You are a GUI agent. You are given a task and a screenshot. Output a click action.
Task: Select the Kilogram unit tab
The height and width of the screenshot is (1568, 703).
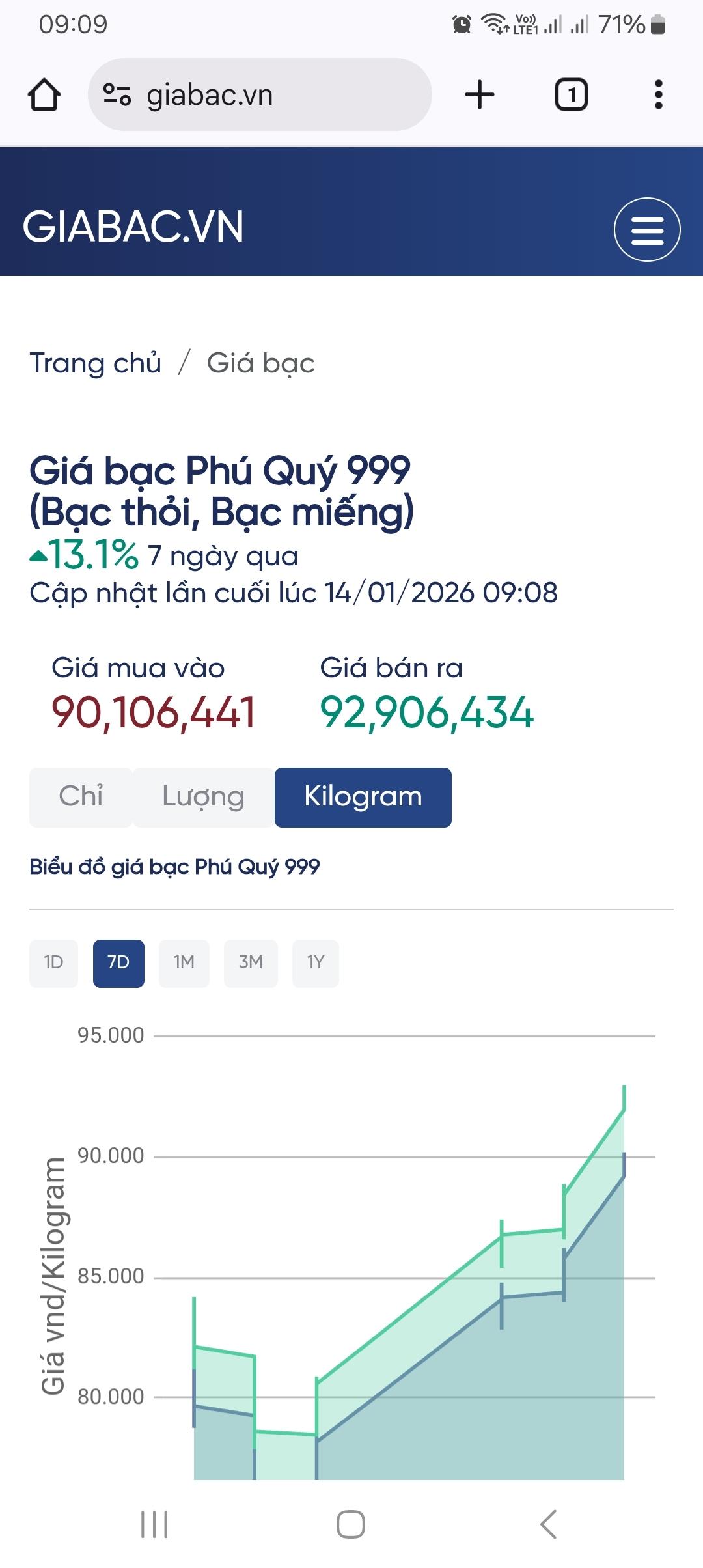(363, 797)
